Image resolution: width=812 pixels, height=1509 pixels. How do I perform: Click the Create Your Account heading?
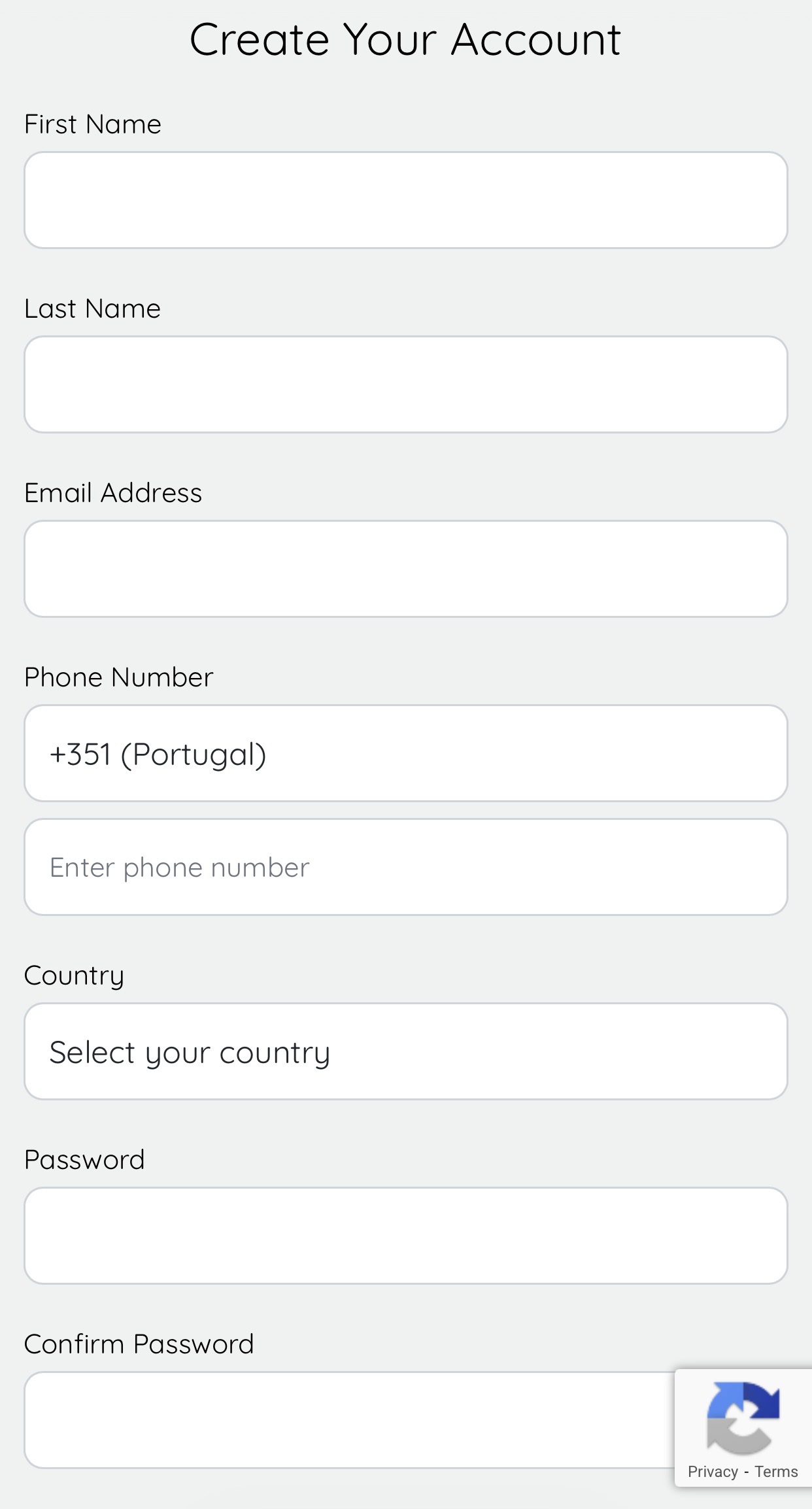tap(405, 39)
